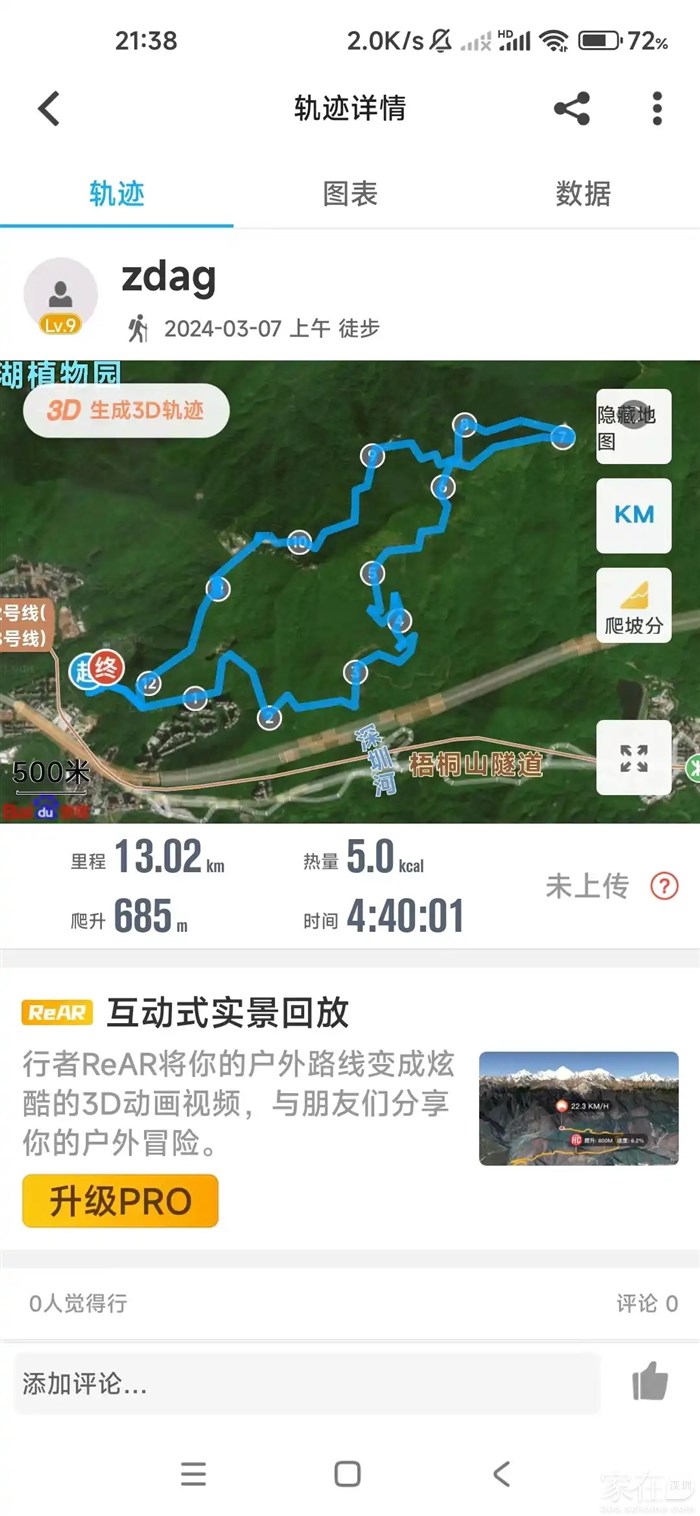Generate 3D track with 生成3D轨迹
The width and height of the screenshot is (700, 1516).
[x=127, y=410]
